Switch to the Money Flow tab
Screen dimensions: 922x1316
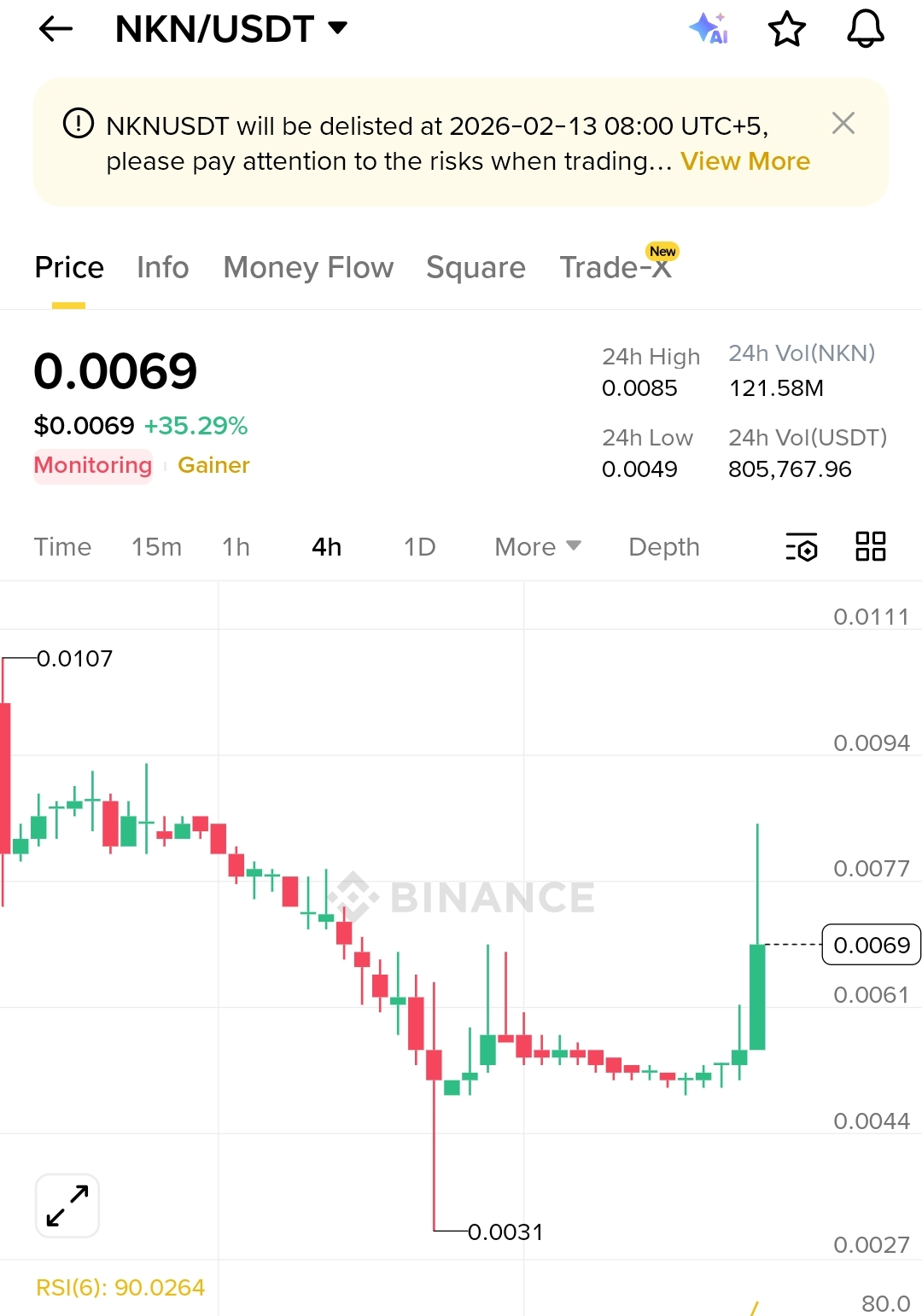(308, 268)
